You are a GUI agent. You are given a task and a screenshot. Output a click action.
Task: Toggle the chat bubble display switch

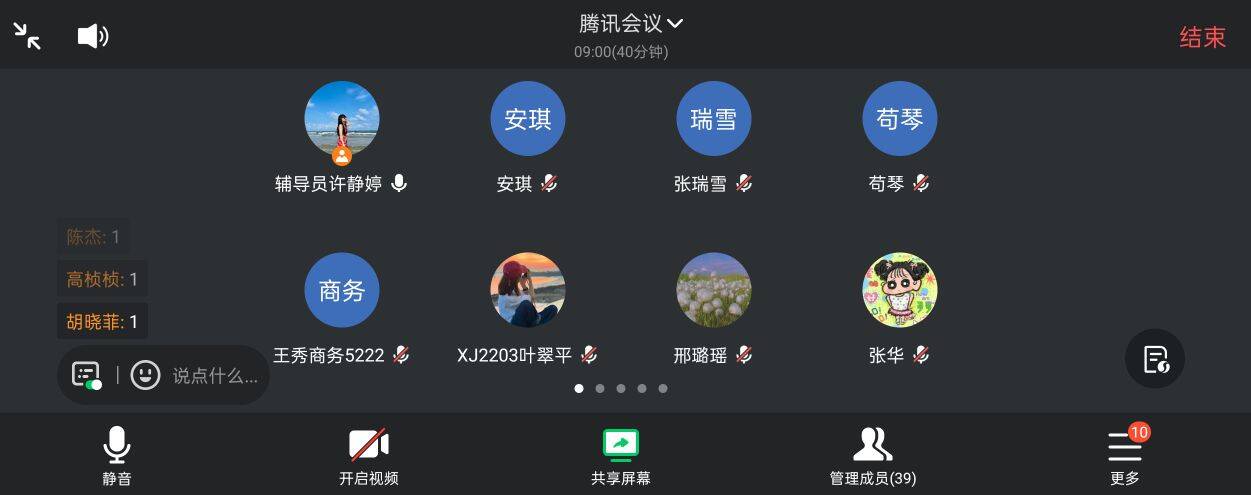(87, 375)
